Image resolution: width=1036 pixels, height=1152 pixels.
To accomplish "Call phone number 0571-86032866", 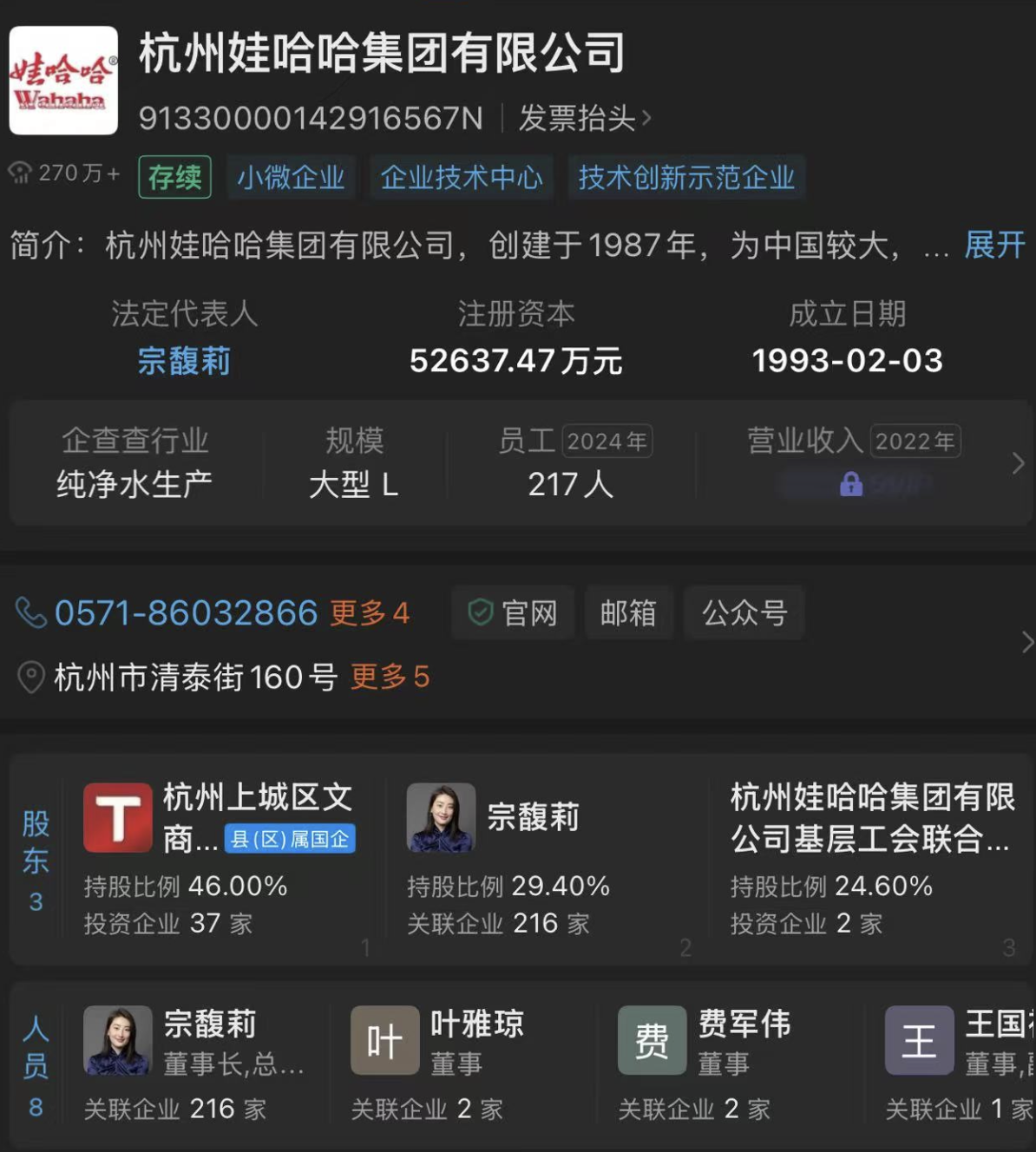I will click(x=186, y=613).
